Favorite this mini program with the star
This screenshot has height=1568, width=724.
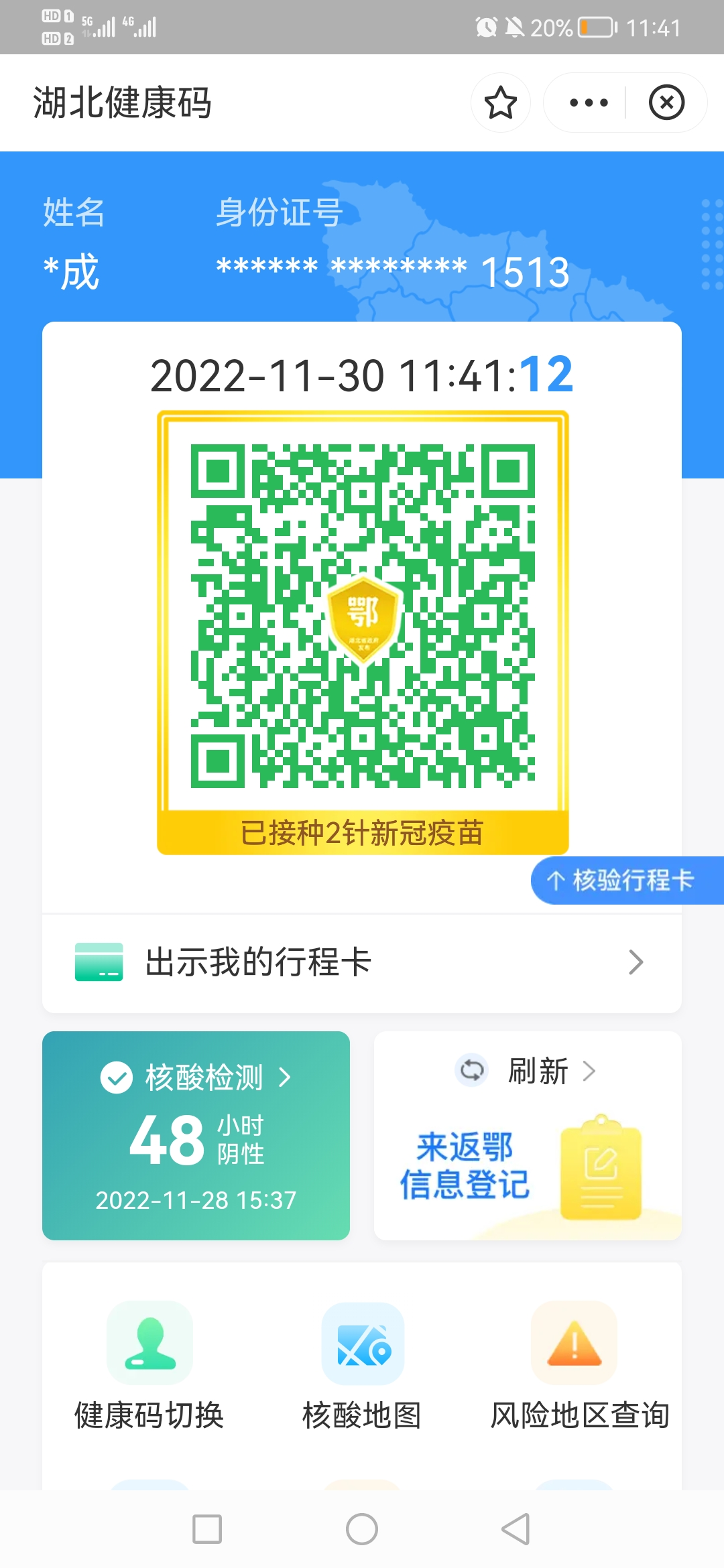tap(500, 103)
